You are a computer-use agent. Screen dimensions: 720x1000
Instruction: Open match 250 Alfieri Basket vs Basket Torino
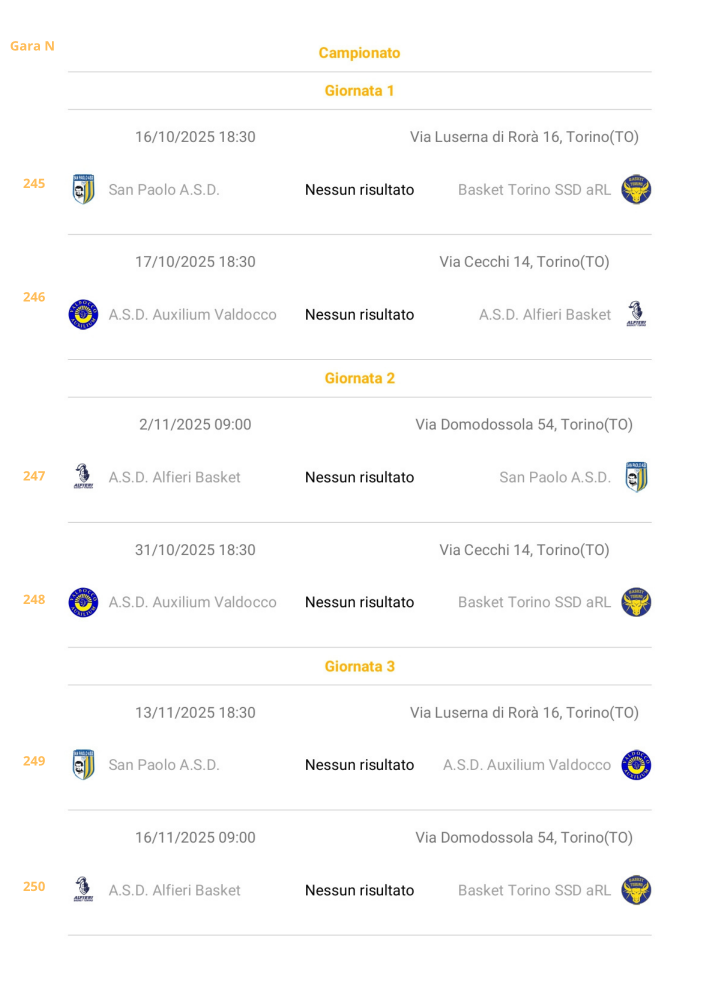359,890
